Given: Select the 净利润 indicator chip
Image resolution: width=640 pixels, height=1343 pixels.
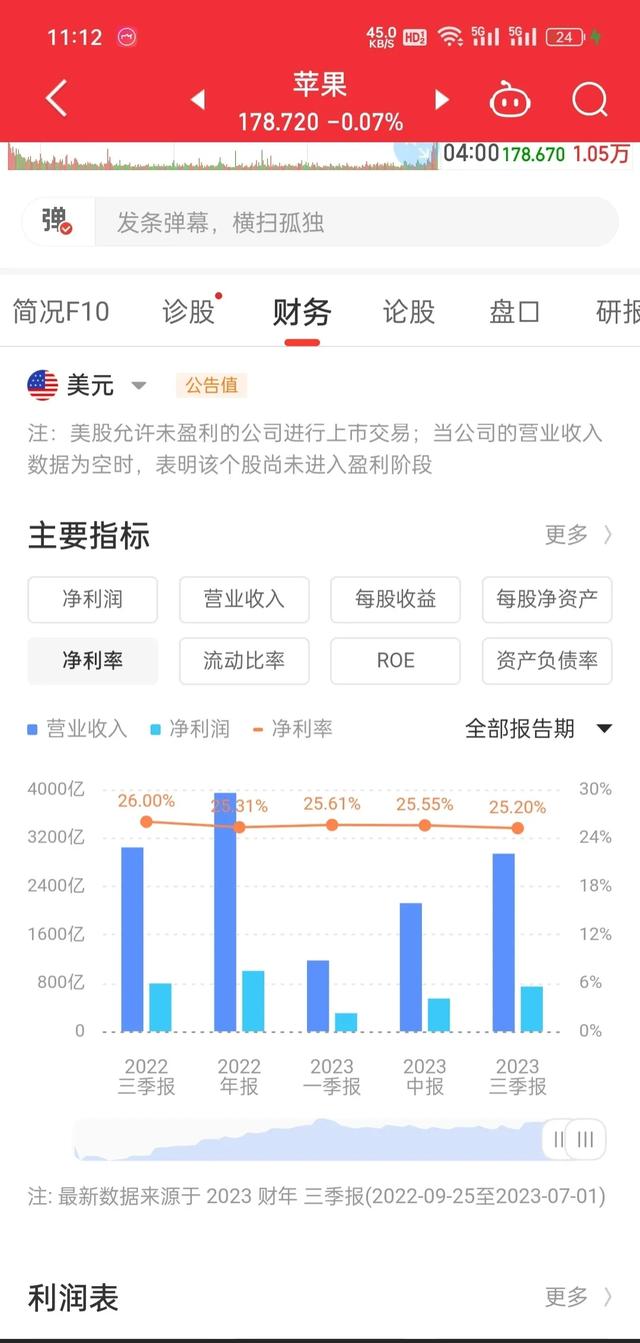Looking at the screenshot, I should coord(93,600).
